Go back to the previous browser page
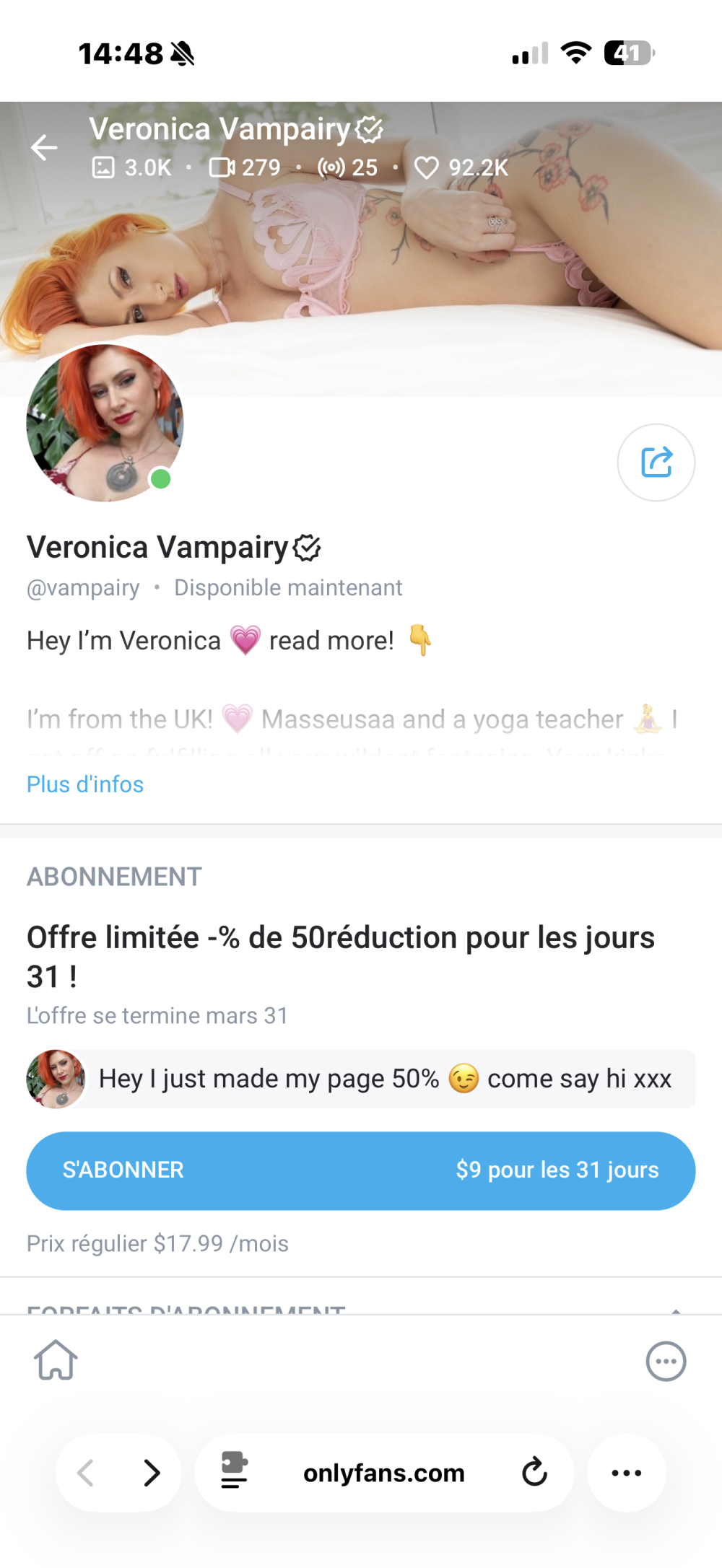Screen dimensions: 722x1568 (x=86, y=1473)
